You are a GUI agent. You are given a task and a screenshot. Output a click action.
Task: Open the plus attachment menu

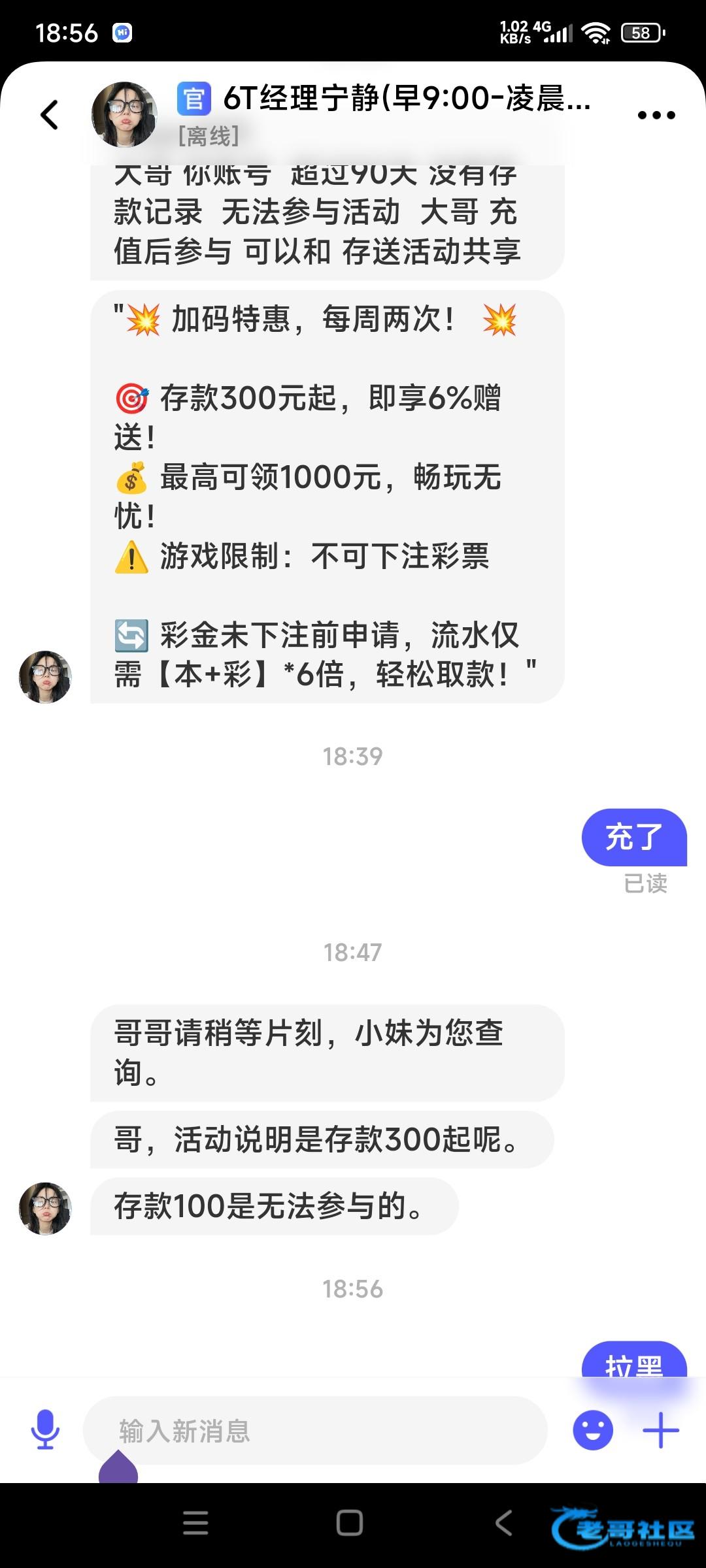pyautogui.click(x=661, y=1430)
